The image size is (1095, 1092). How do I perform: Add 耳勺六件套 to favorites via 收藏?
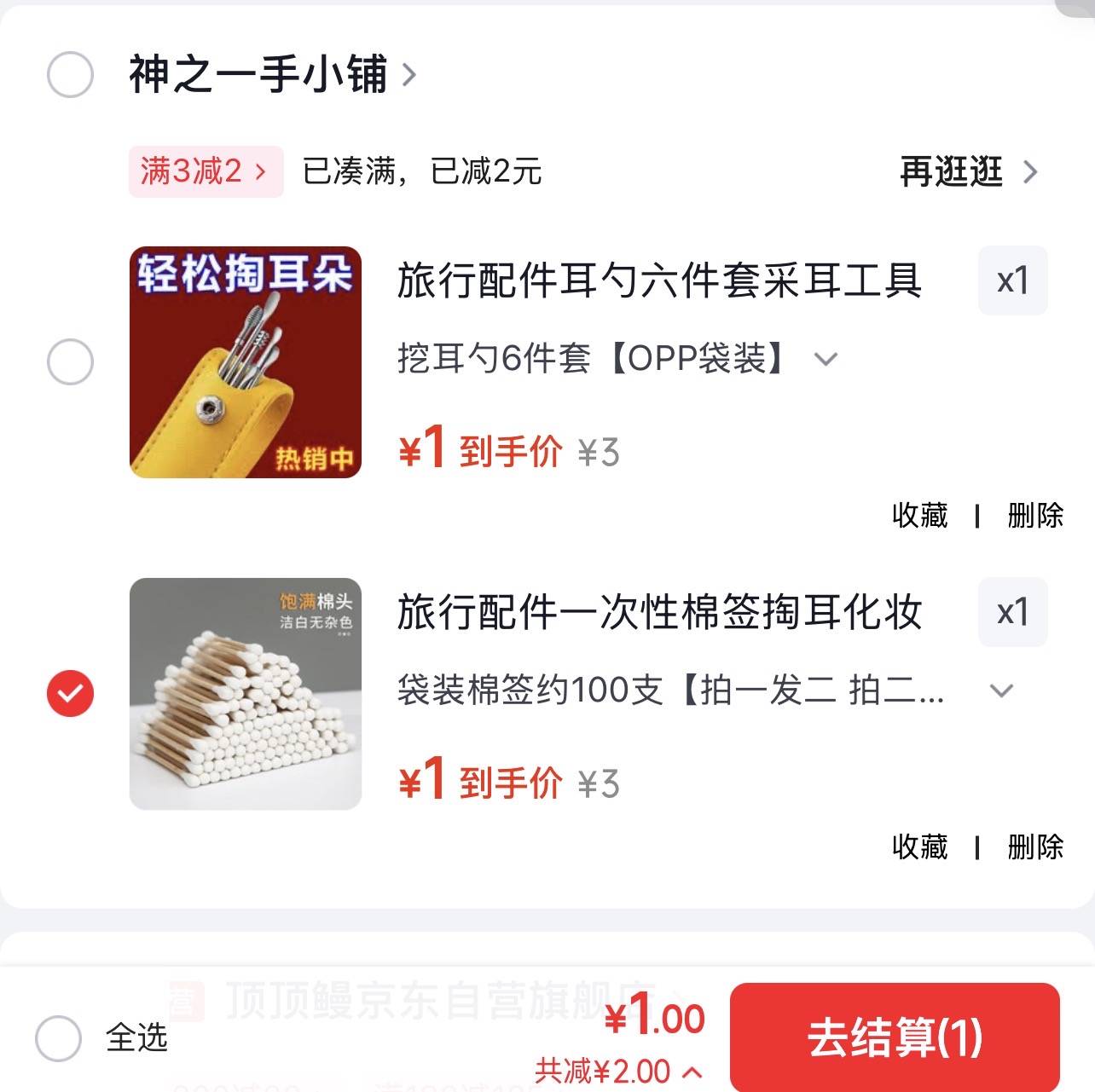(x=919, y=516)
